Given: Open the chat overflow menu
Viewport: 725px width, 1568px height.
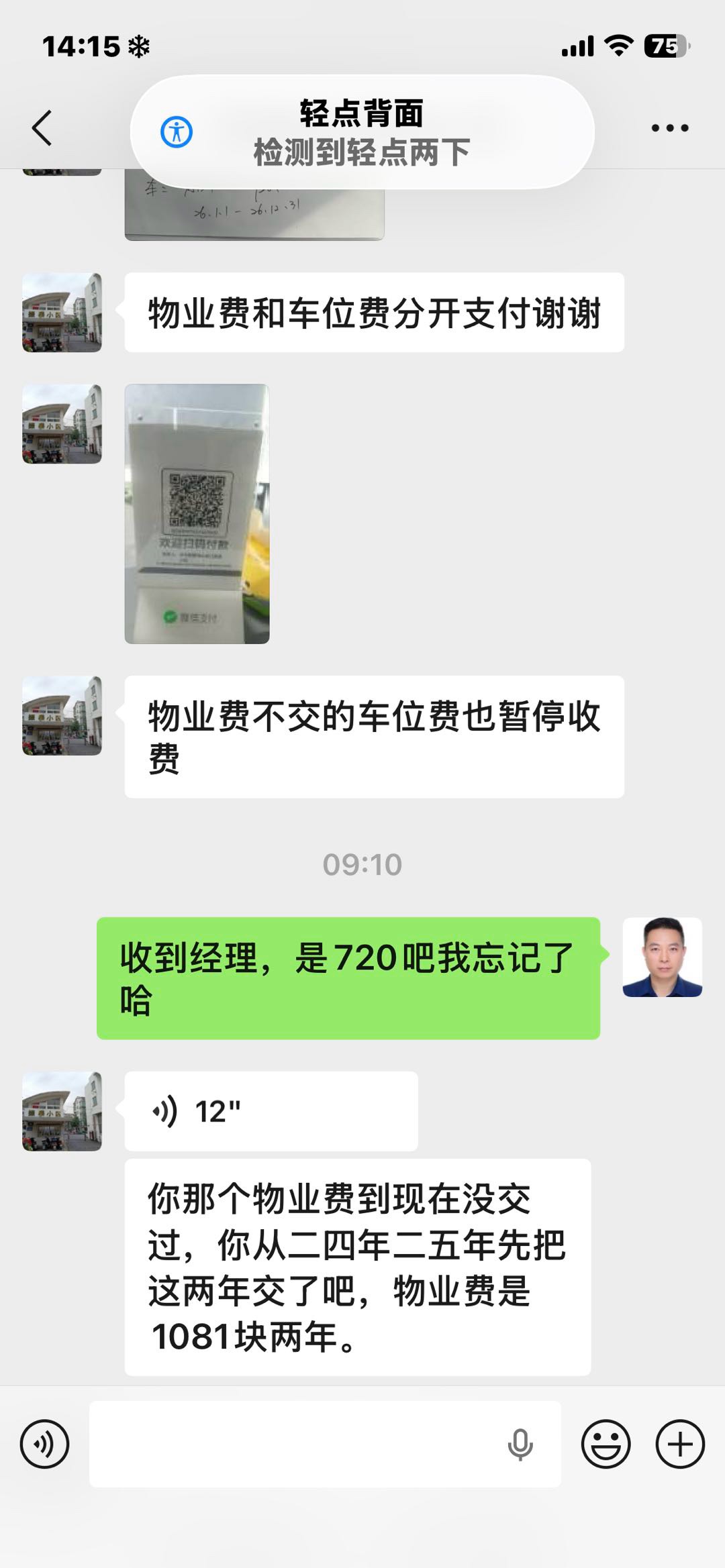Looking at the screenshot, I should click(669, 127).
